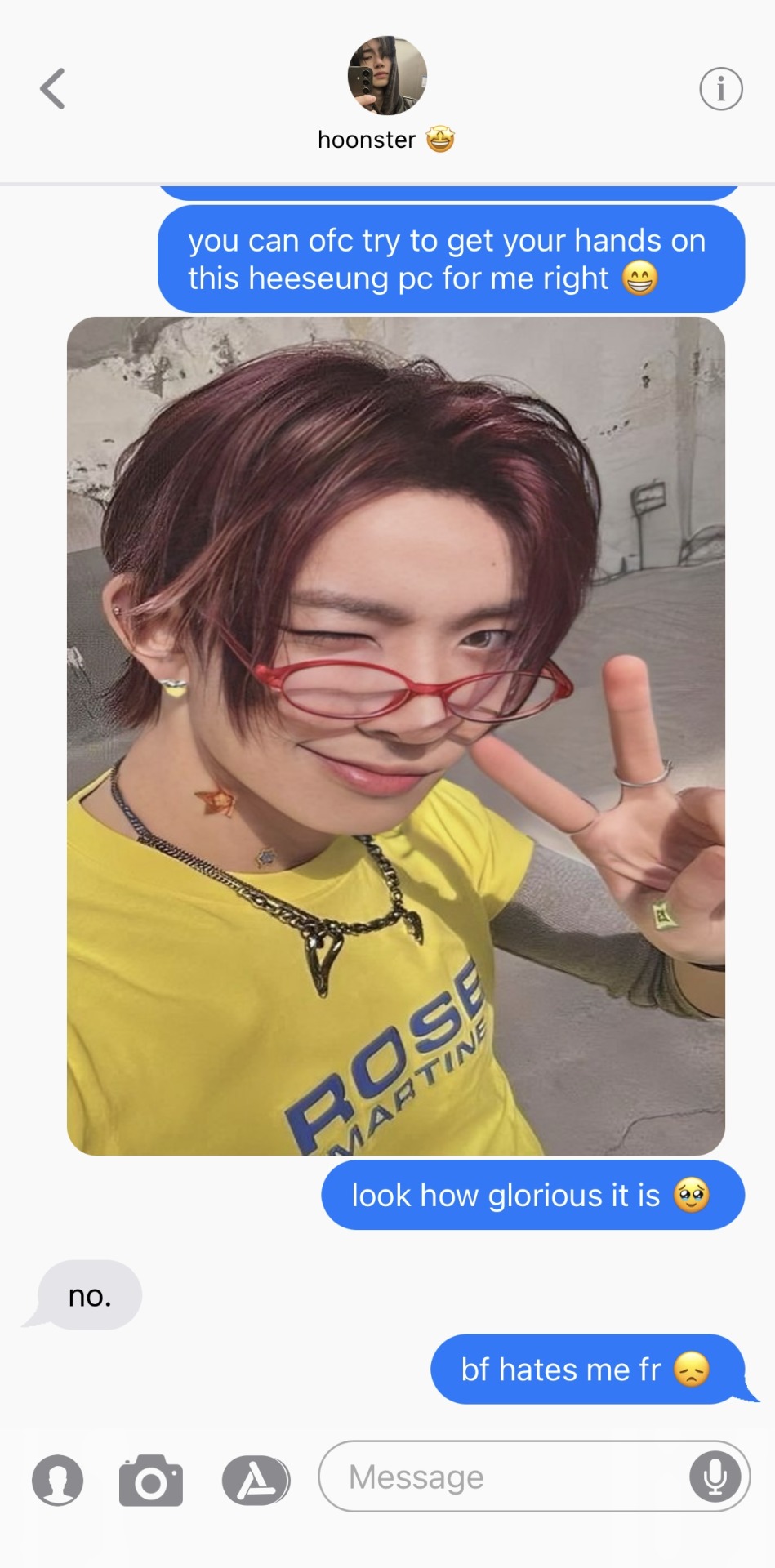Open the conversation info button
The image size is (775, 1568).
[x=720, y=88]
